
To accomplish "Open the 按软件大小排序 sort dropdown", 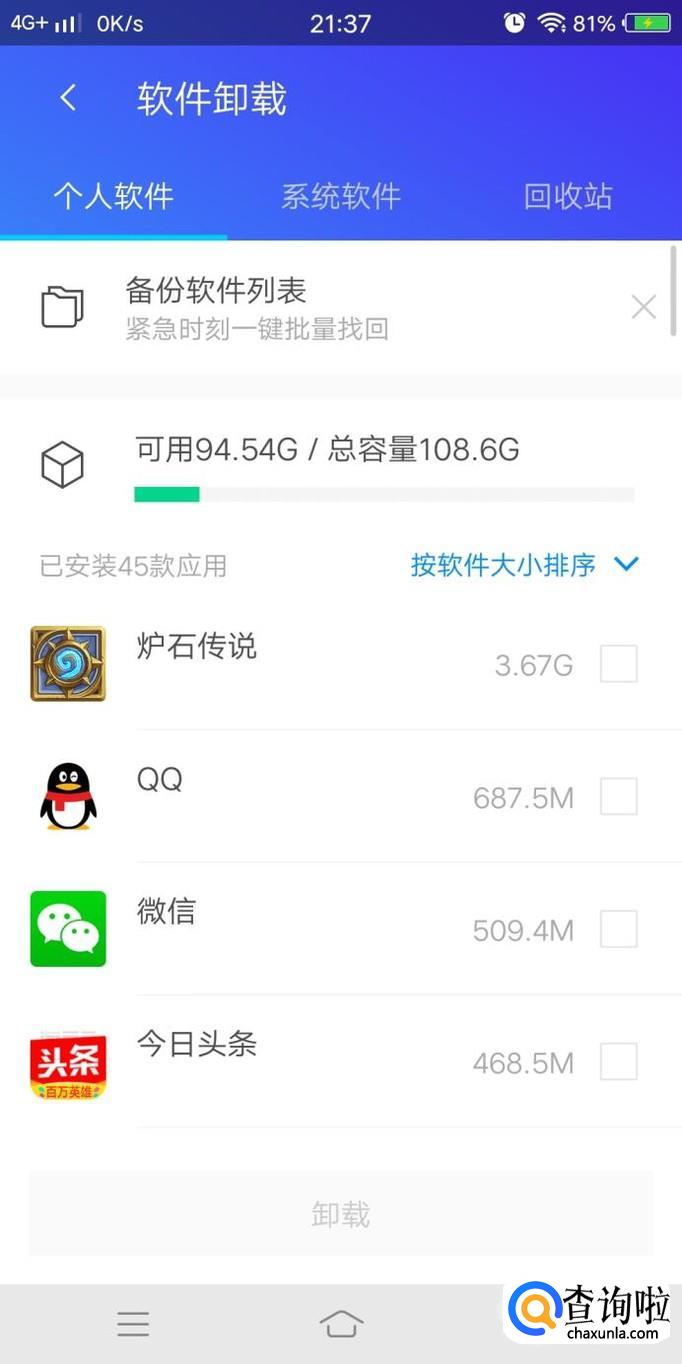I will pos(524,565).
